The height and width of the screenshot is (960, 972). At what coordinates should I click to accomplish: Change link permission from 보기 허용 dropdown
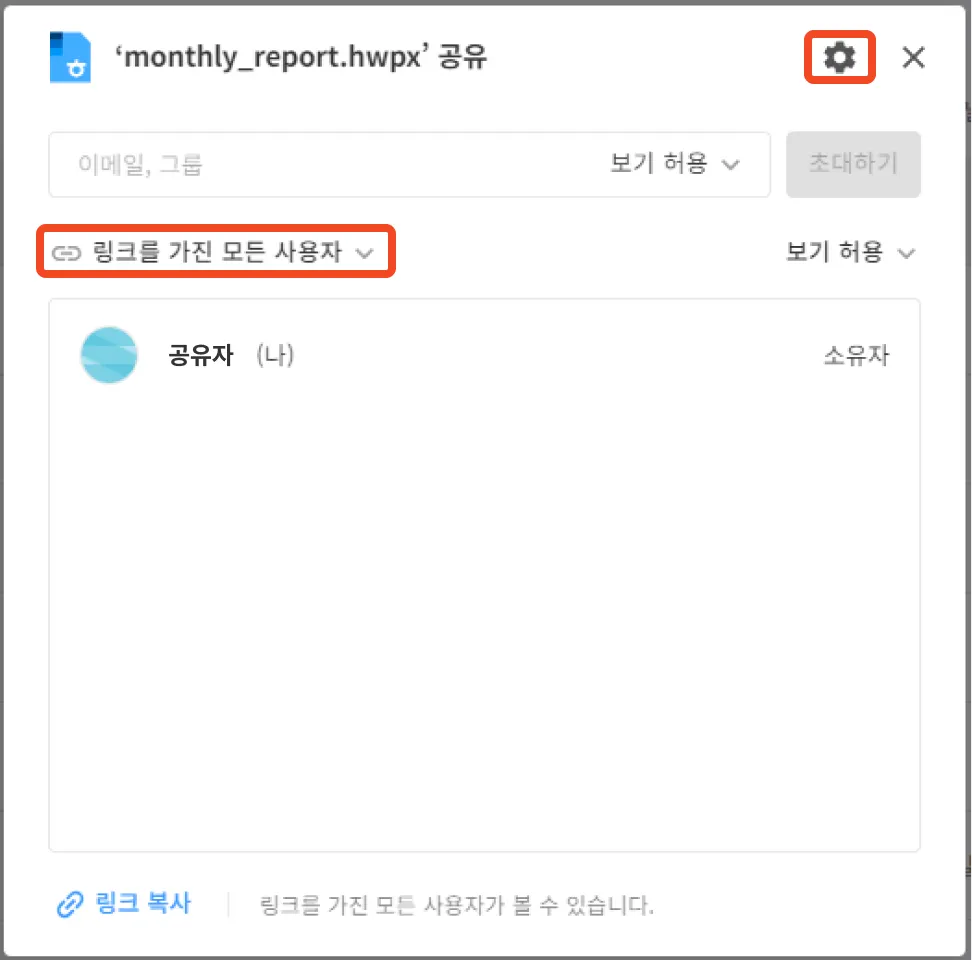point(850,253)
